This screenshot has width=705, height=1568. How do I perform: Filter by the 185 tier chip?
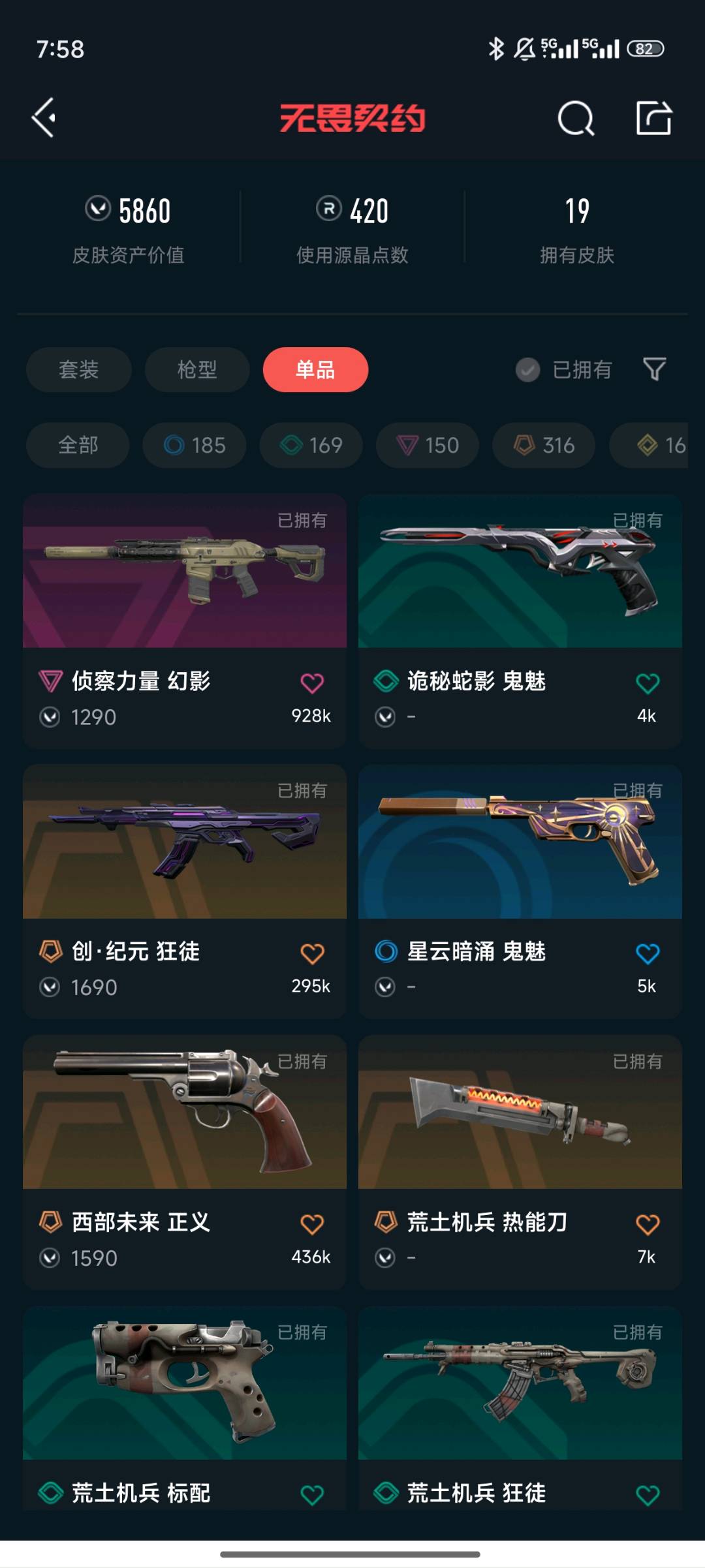pyautogui.click(x=195, y=445)
